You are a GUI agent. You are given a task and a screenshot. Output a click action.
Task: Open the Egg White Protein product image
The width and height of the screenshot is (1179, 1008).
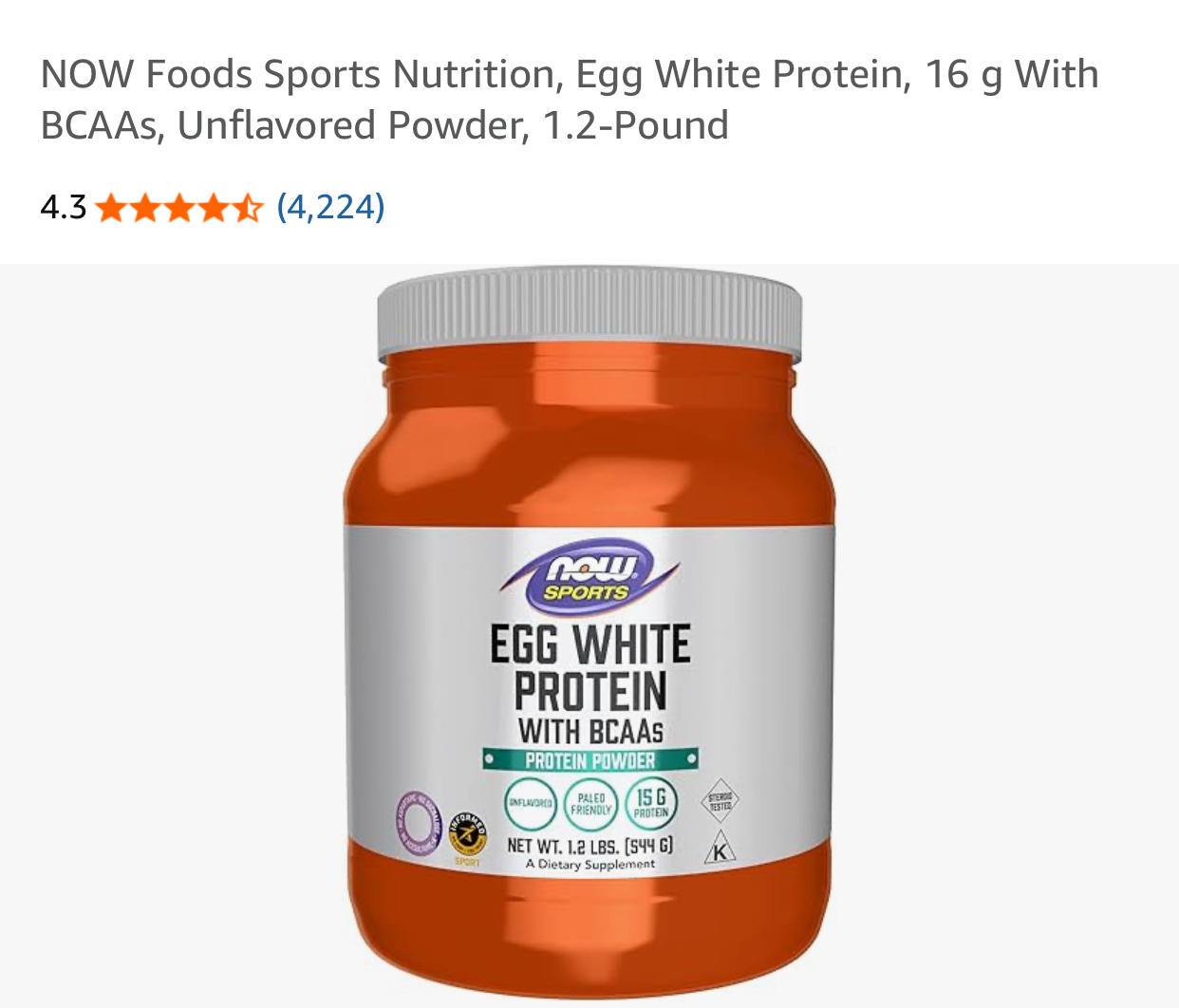(589, 634)
